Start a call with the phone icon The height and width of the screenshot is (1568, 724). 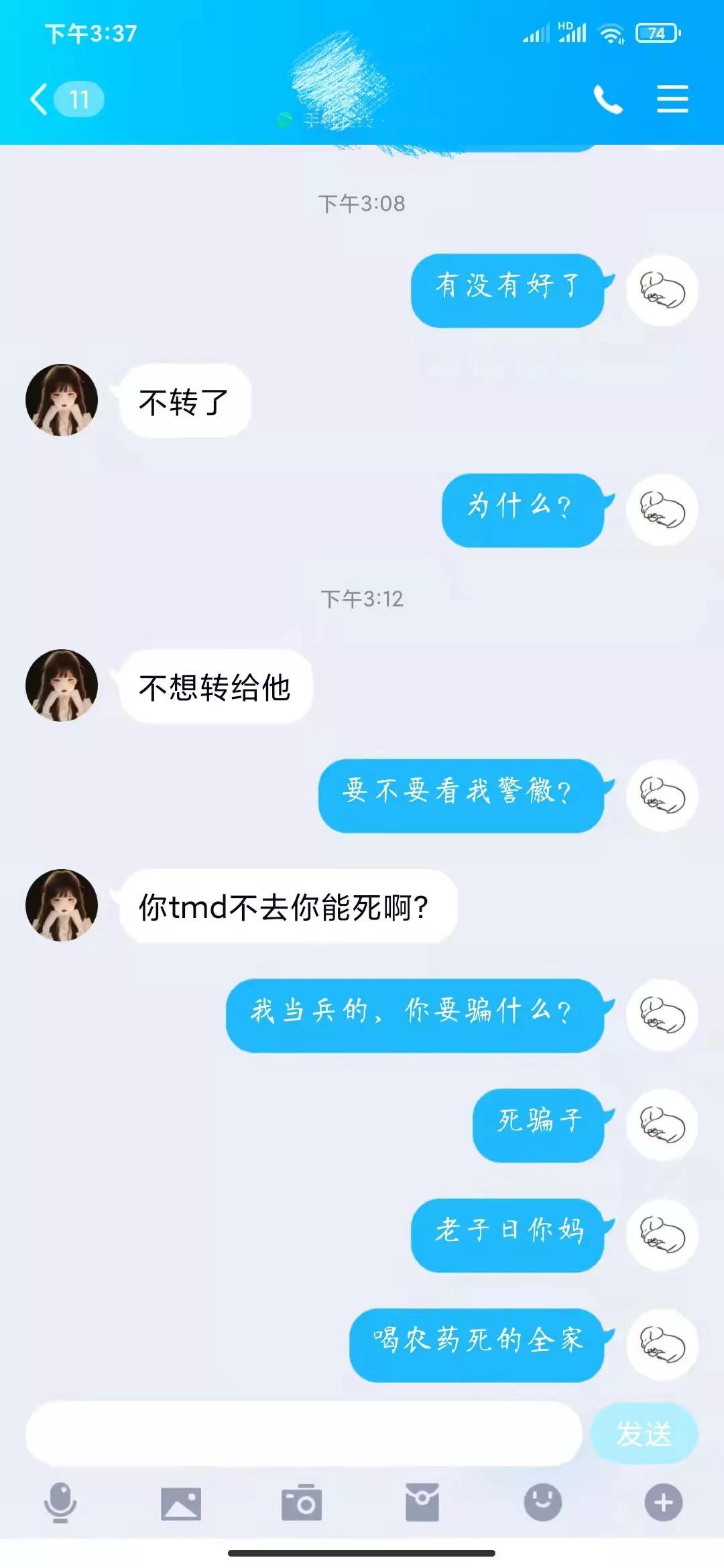click(609, 99)
